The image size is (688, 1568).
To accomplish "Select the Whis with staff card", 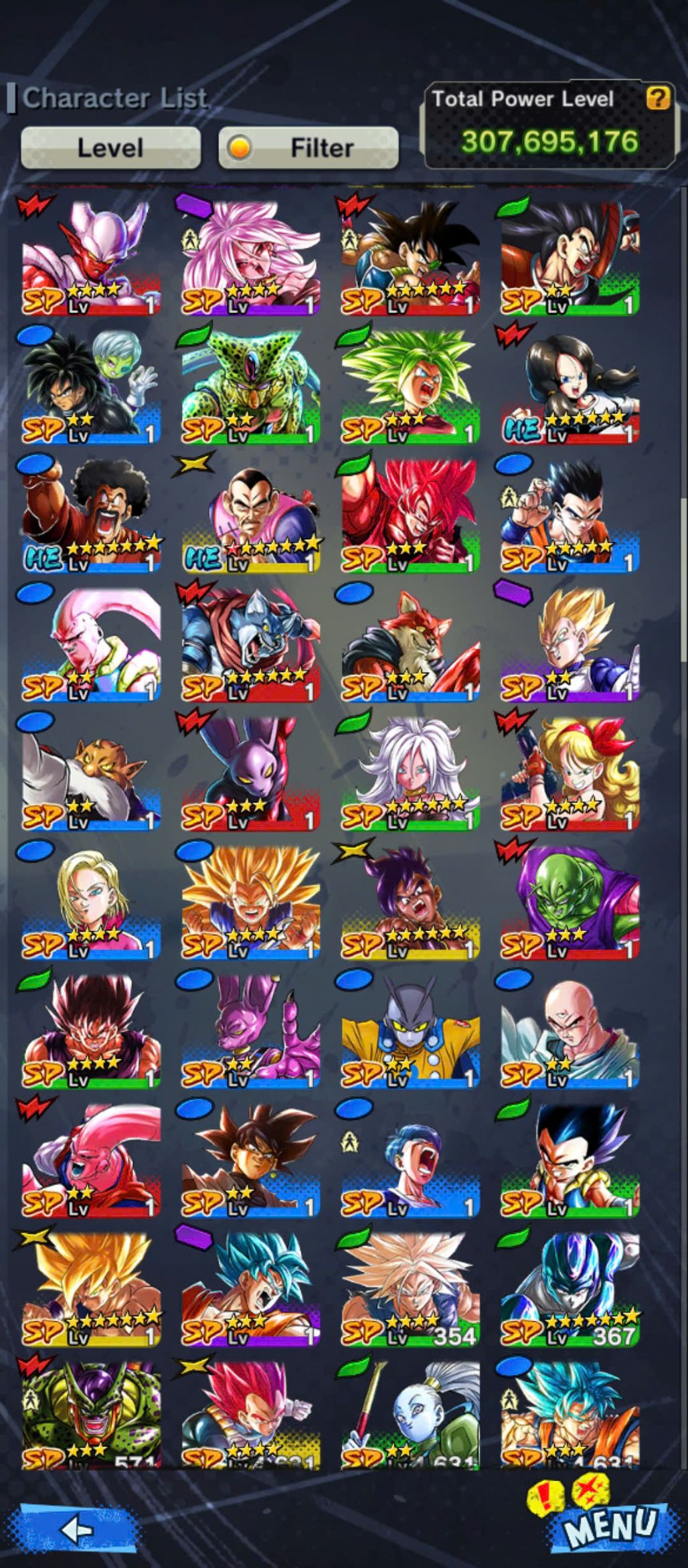I will 410,1414.
